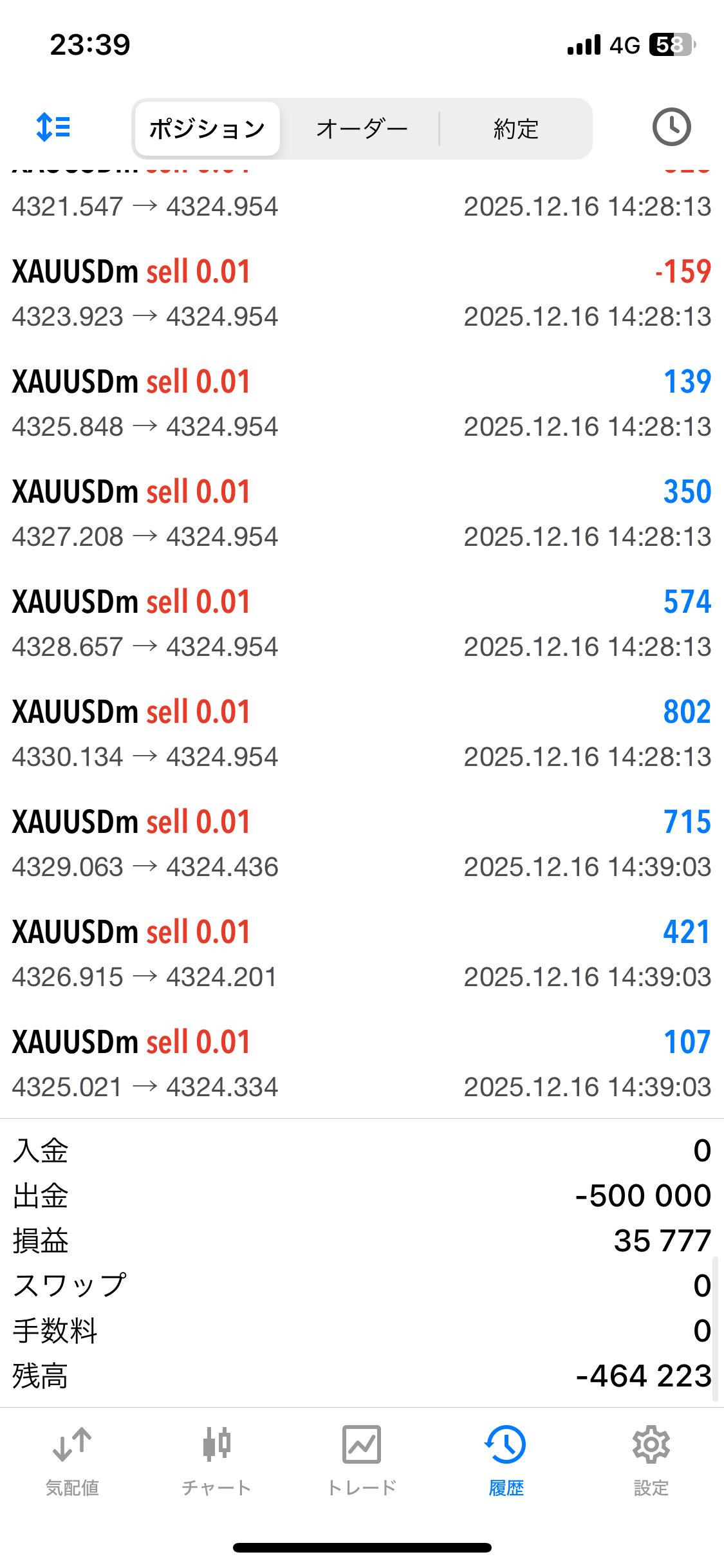The width and height of the screenshot is (724, 1568).
Task: Show details for the 4325.021 trade
Action: click(362, 1064)
